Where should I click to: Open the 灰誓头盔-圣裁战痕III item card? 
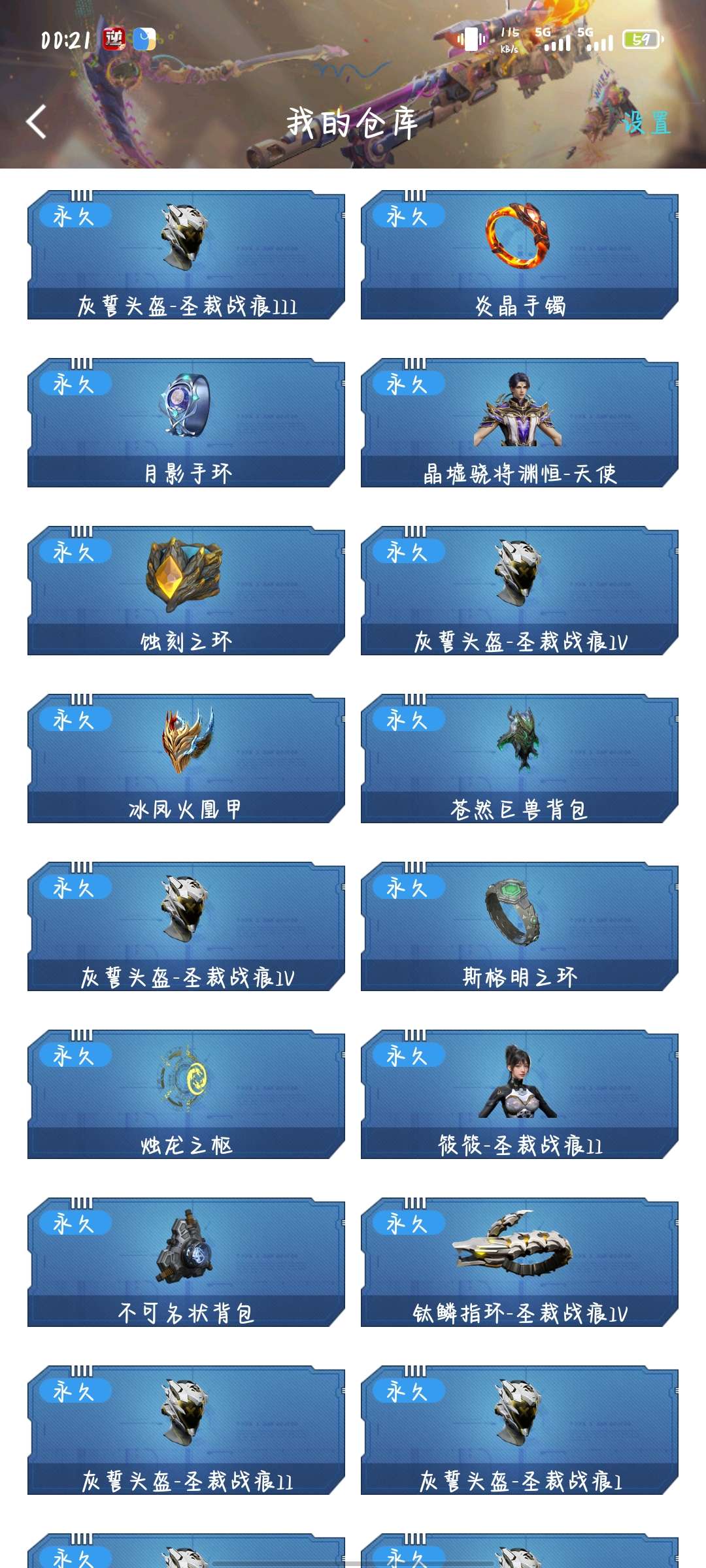[186, 255]
